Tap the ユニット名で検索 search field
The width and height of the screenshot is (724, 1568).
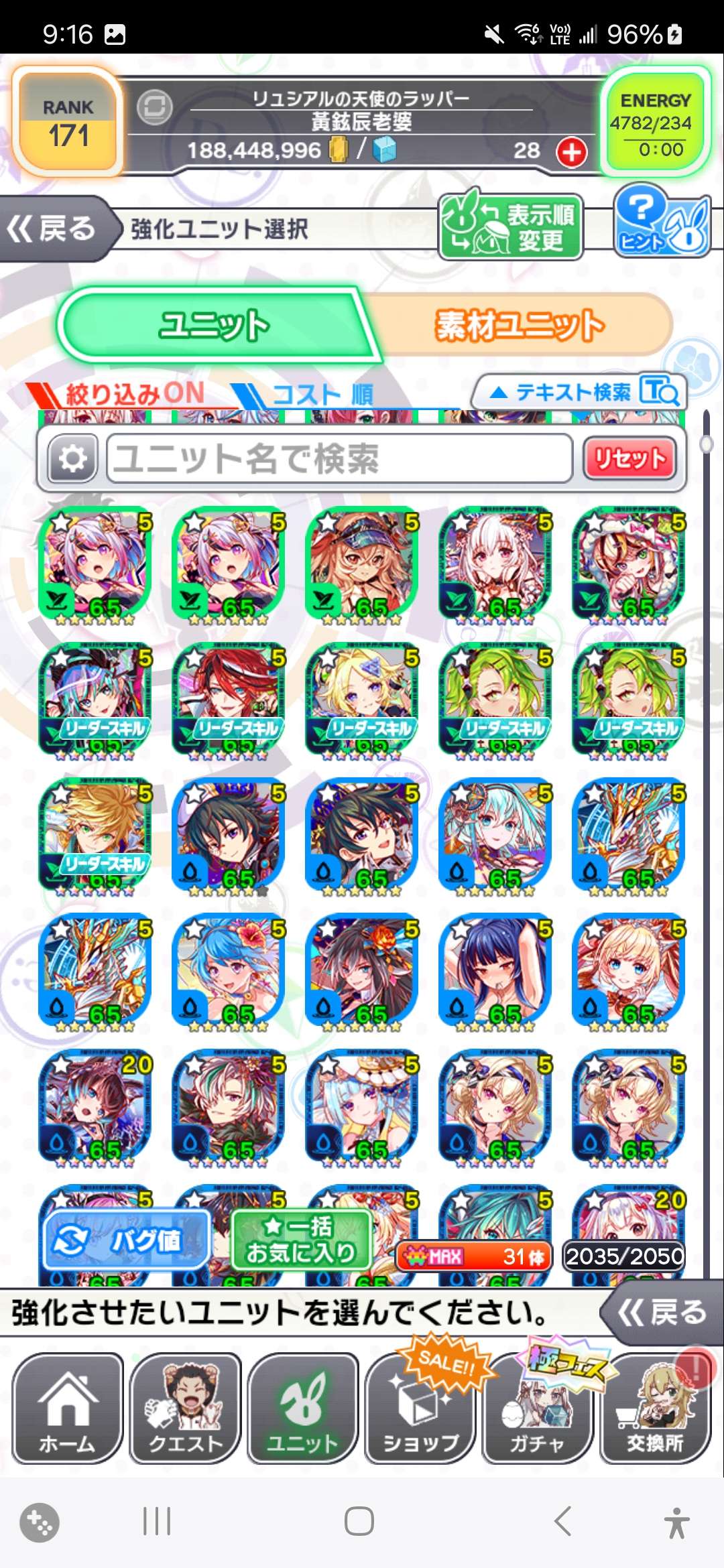point(339,459)
